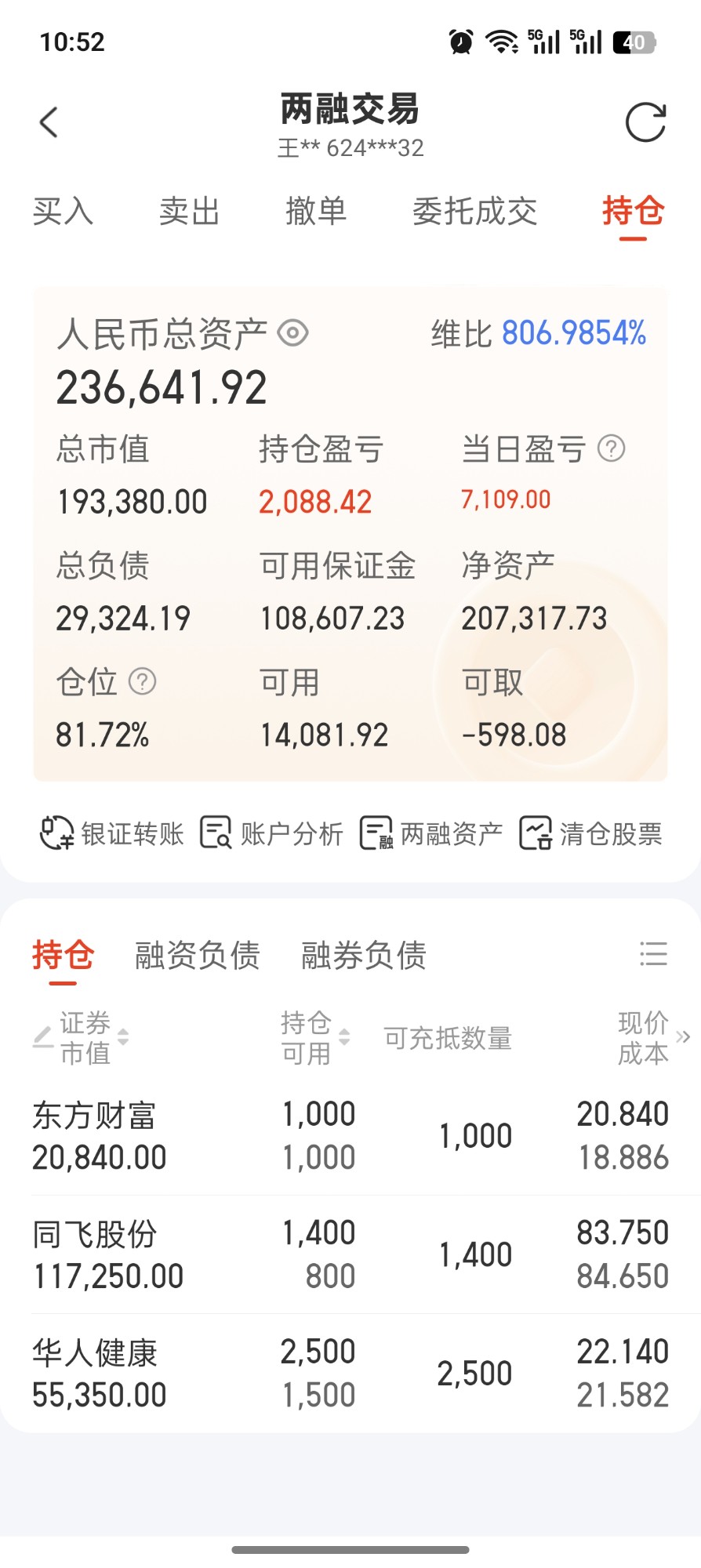Switch to the 卖出 tab
The height and width of the screenshot is (1568, 701).
coord(189,212)
